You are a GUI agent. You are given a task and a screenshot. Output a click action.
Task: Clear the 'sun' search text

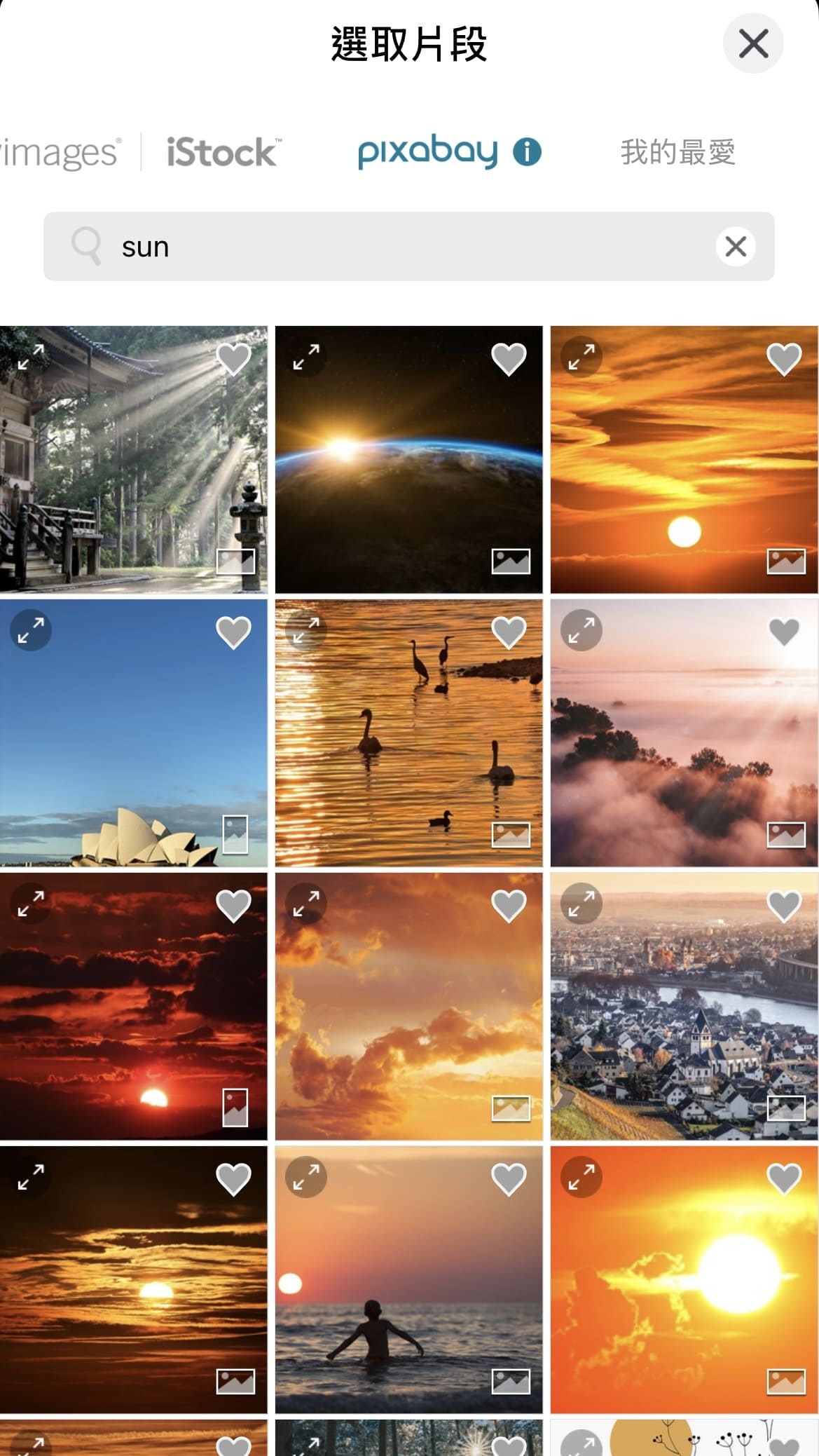735,247
